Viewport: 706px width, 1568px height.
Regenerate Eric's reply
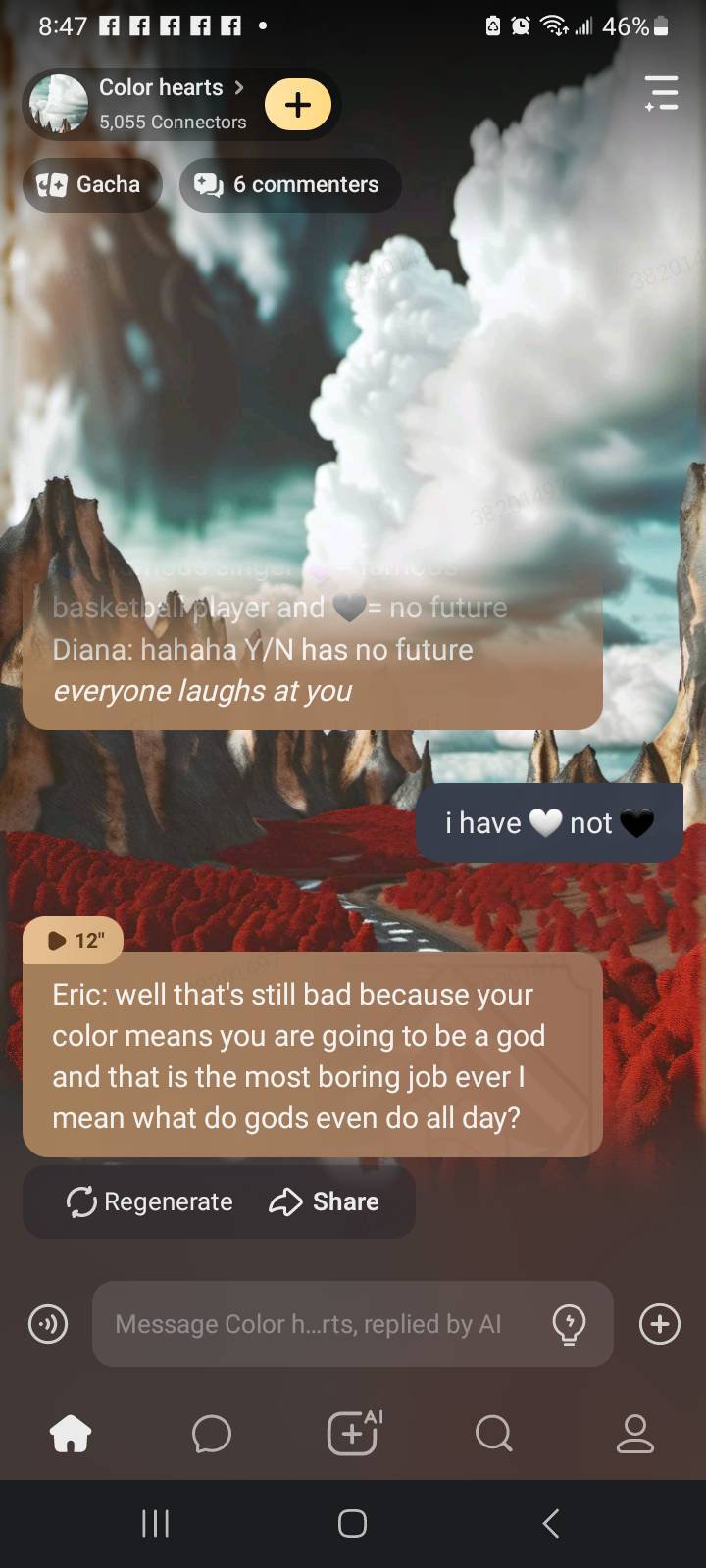point(150,1201)
